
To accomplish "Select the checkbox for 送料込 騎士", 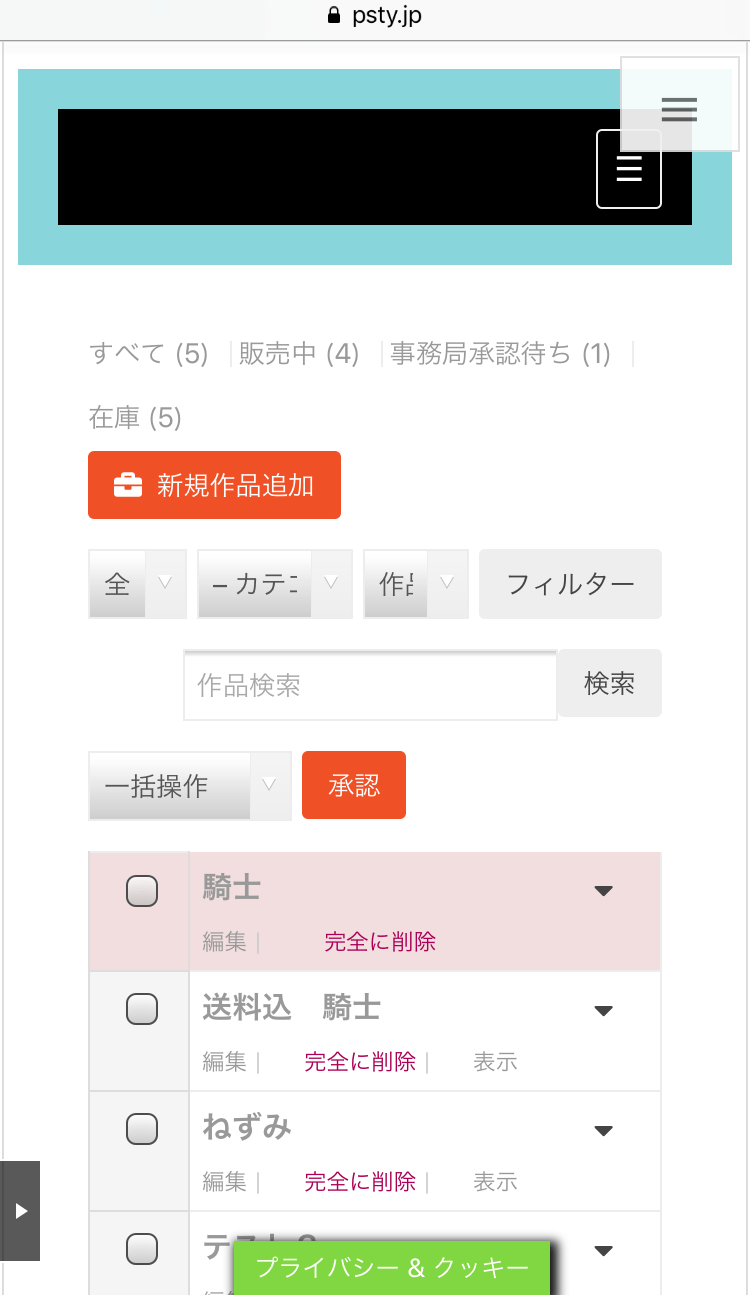I will pos(142,1009).
